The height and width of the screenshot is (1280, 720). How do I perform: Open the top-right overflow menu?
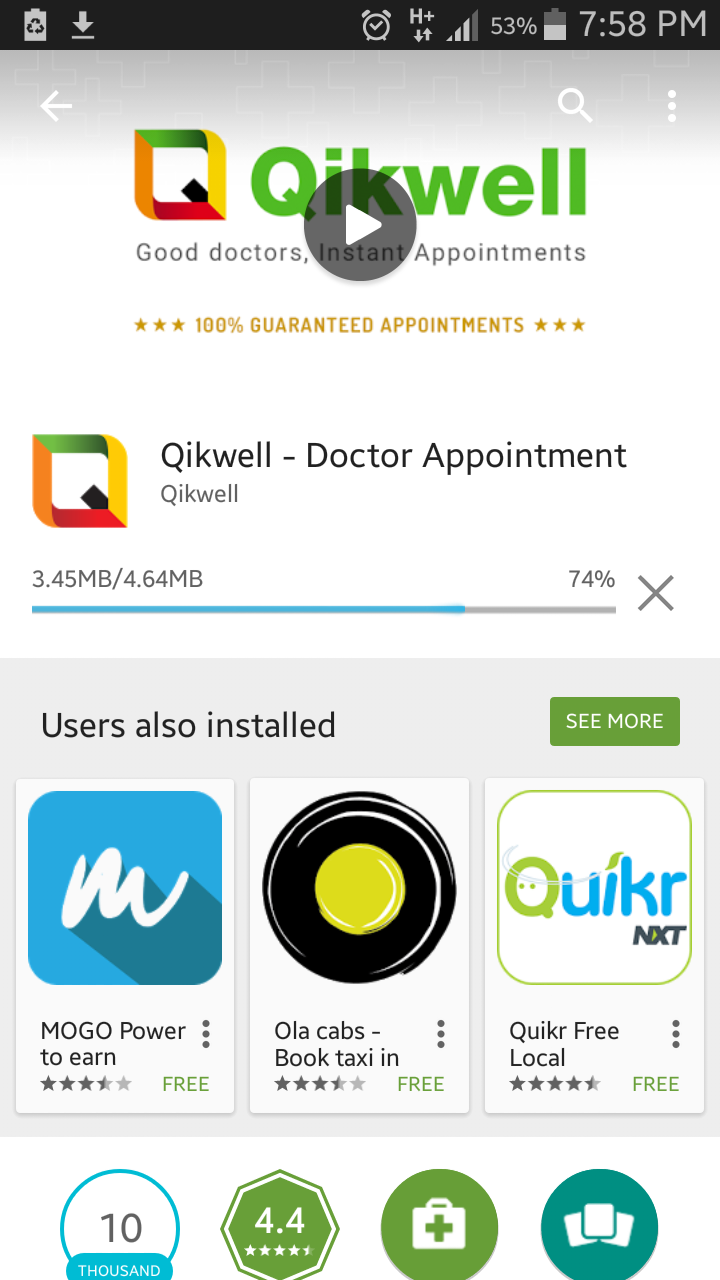tap(672, 106)
